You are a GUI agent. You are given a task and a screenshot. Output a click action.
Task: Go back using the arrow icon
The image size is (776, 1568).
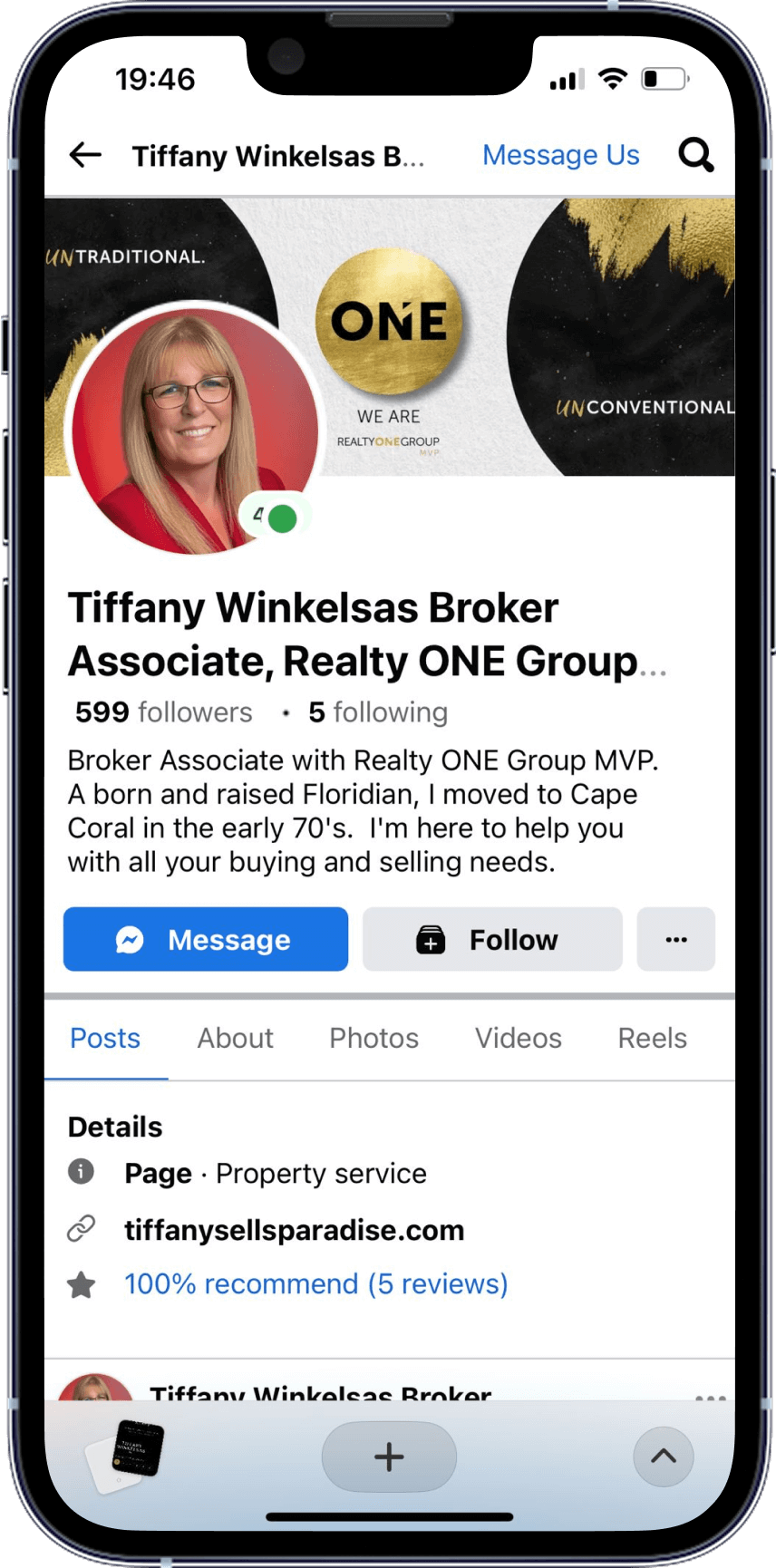[85, 155]
